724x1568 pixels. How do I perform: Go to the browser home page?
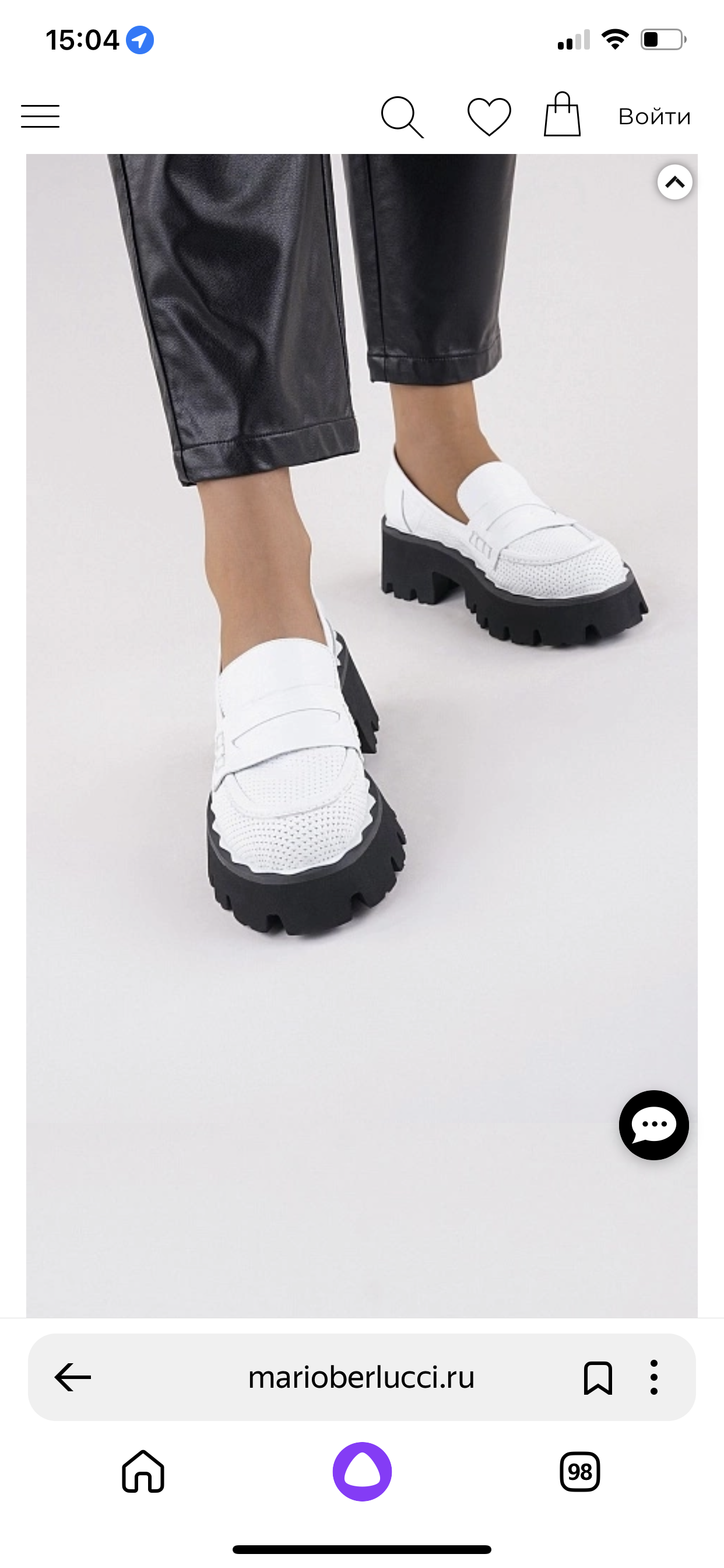pos(143,1471)
